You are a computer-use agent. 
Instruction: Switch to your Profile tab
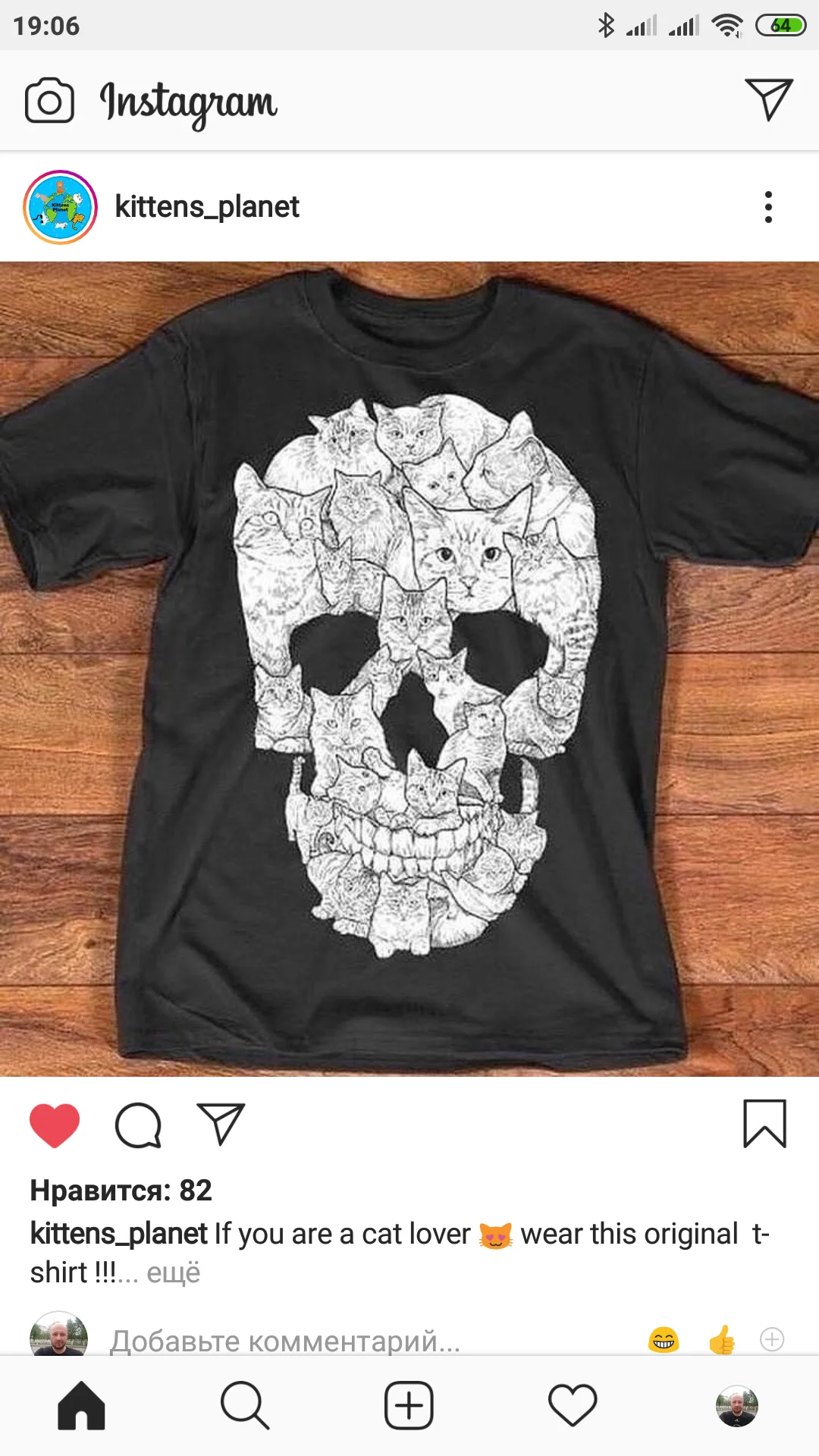point(737,1407)
